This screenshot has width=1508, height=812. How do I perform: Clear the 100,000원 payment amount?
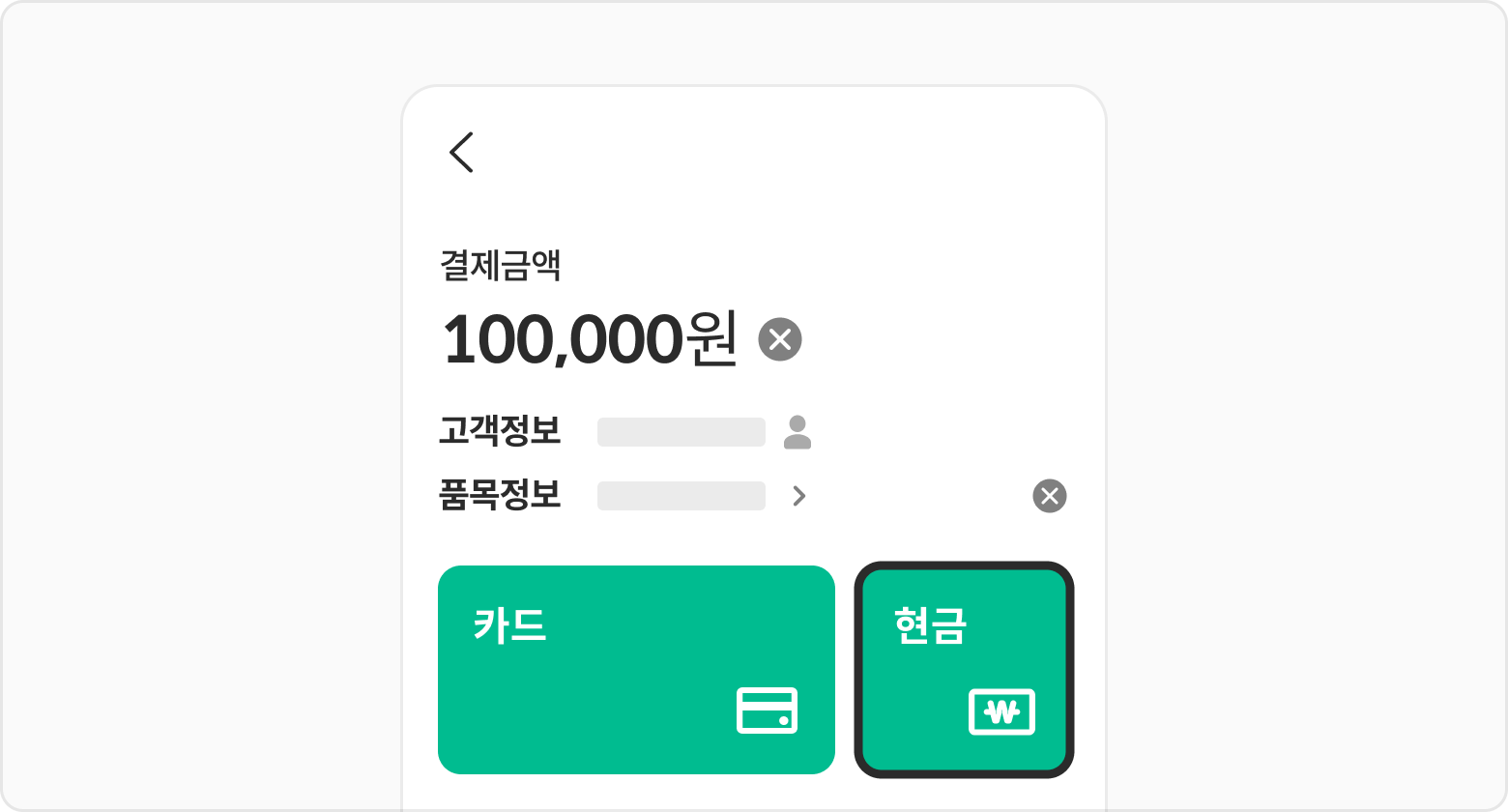click(780, 339)
